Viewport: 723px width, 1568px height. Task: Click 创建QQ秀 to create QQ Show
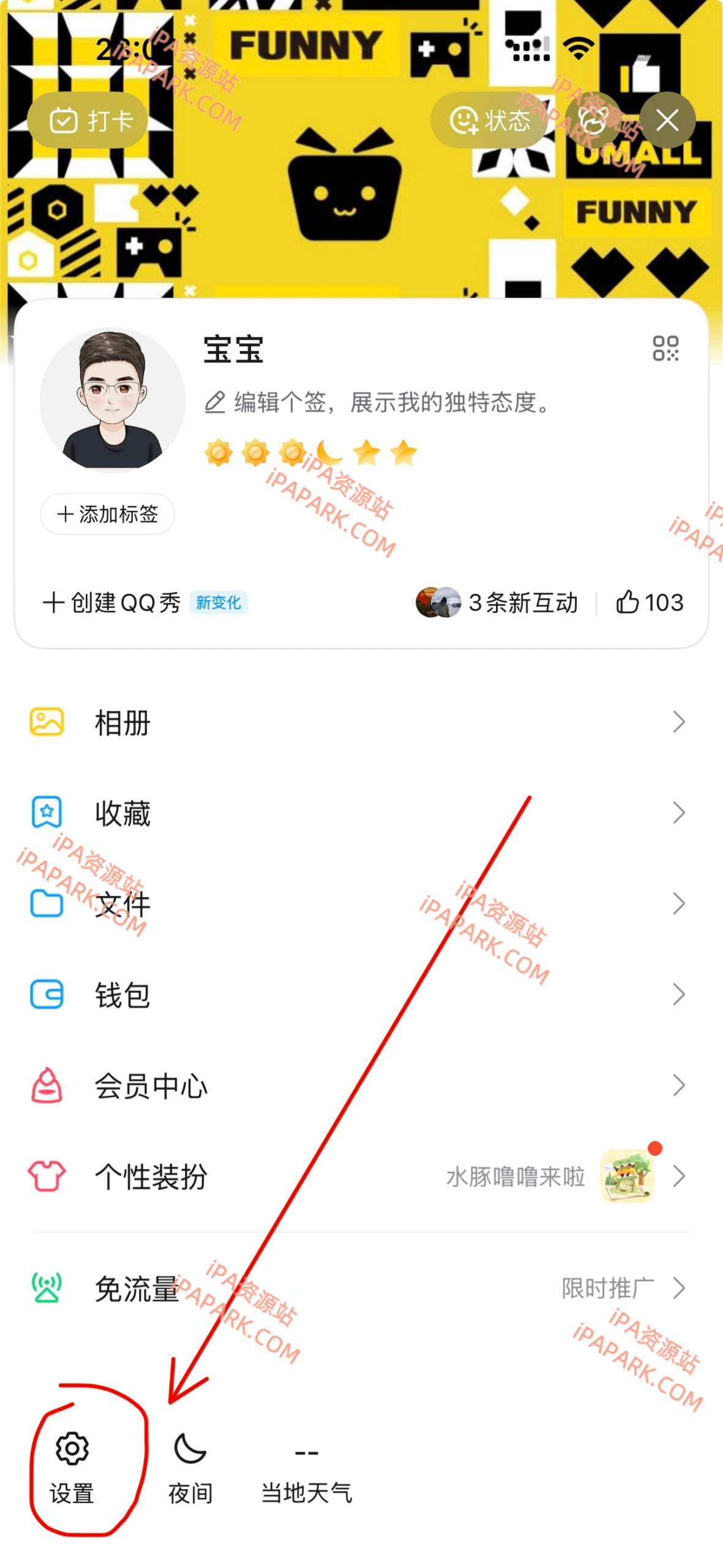click(x=113, y=603)
